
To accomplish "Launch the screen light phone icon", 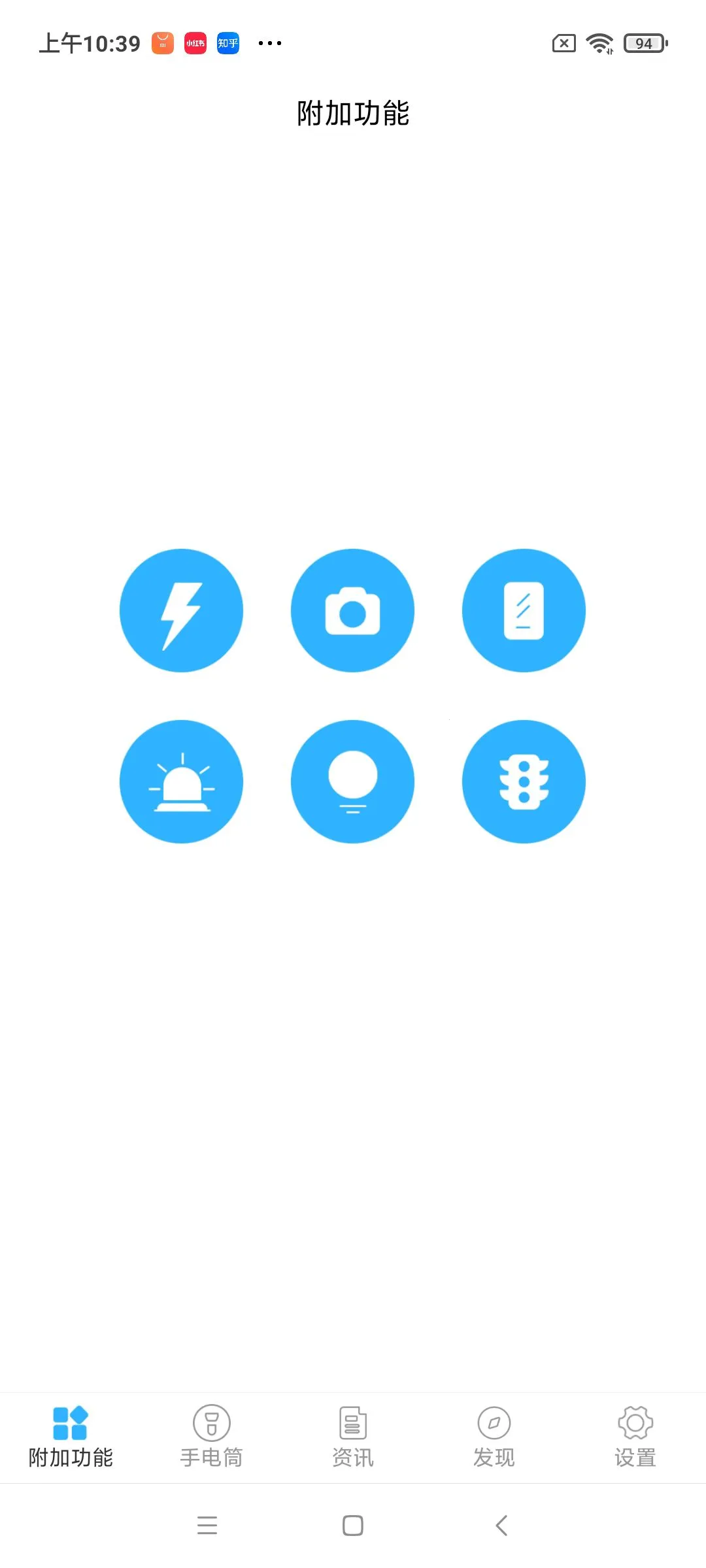I will coord(524,610).
